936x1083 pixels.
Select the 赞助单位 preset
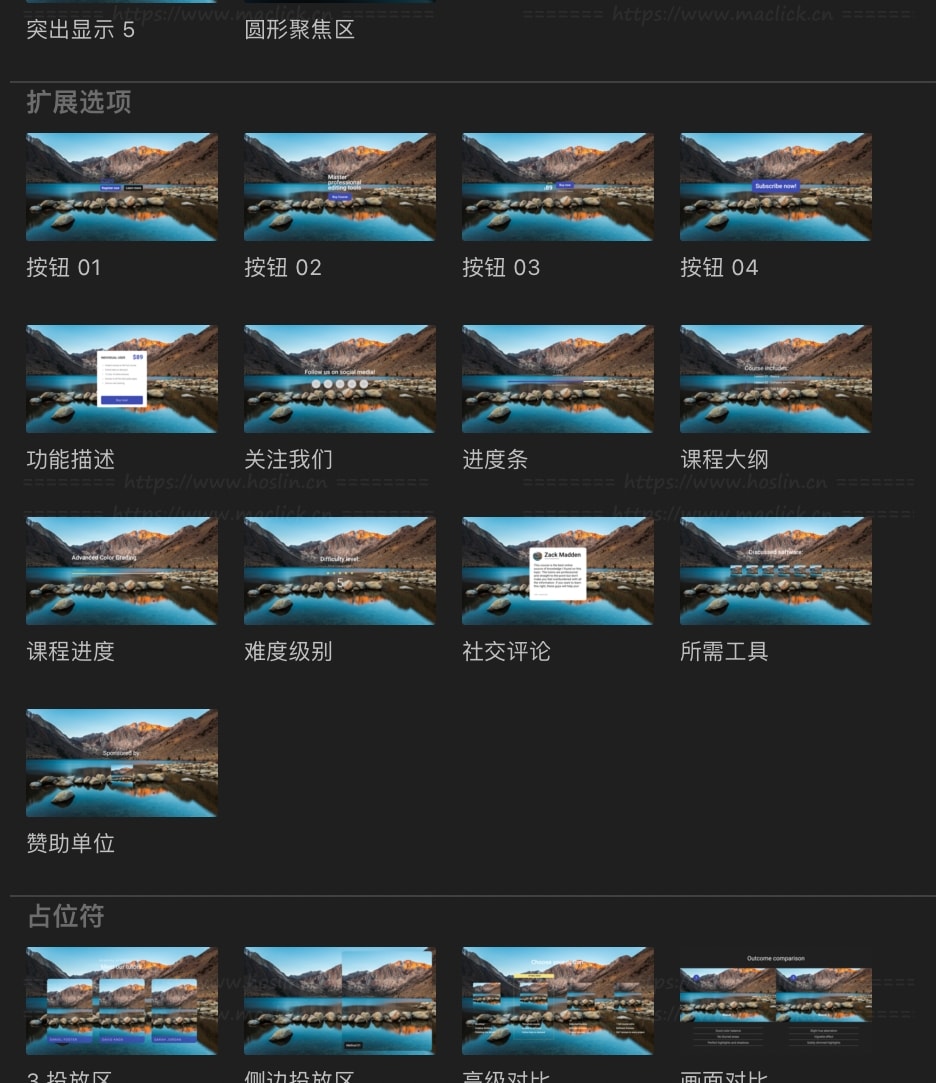pyautogui.click(x=122, y=763)
